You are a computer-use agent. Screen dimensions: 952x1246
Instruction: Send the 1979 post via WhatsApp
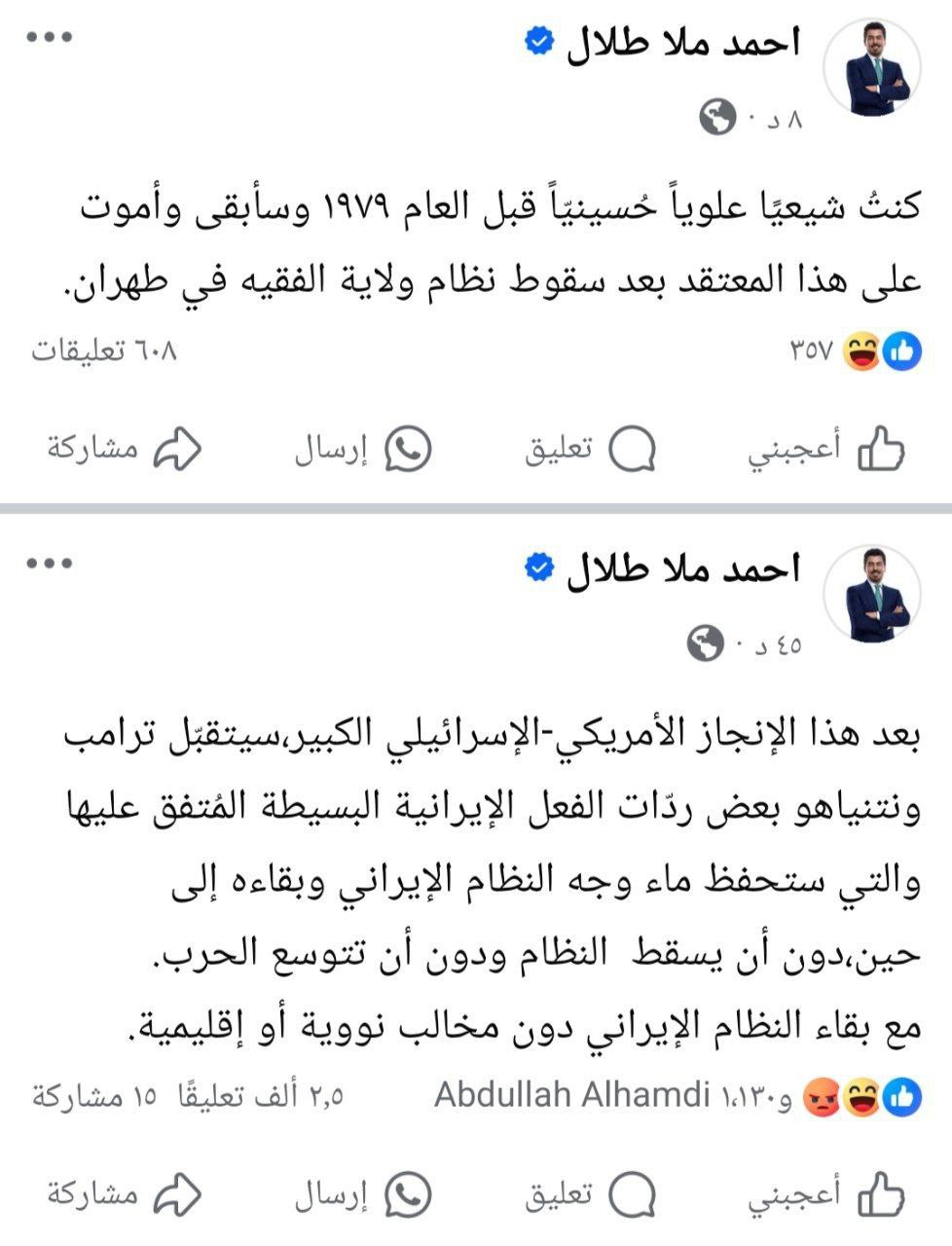pyautogui.click(x=363, y=450)
